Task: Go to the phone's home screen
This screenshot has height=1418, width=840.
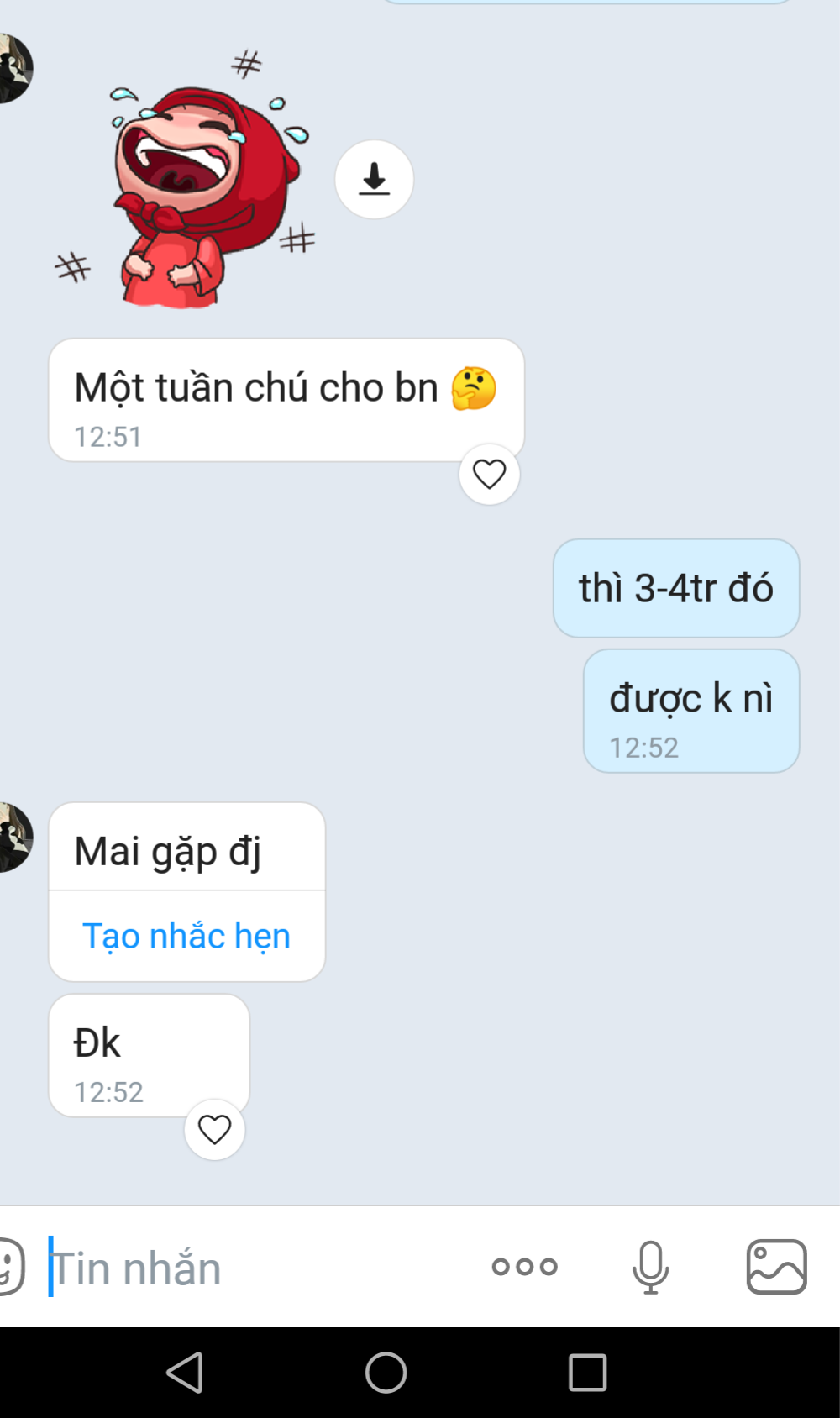Action: 386,1373
